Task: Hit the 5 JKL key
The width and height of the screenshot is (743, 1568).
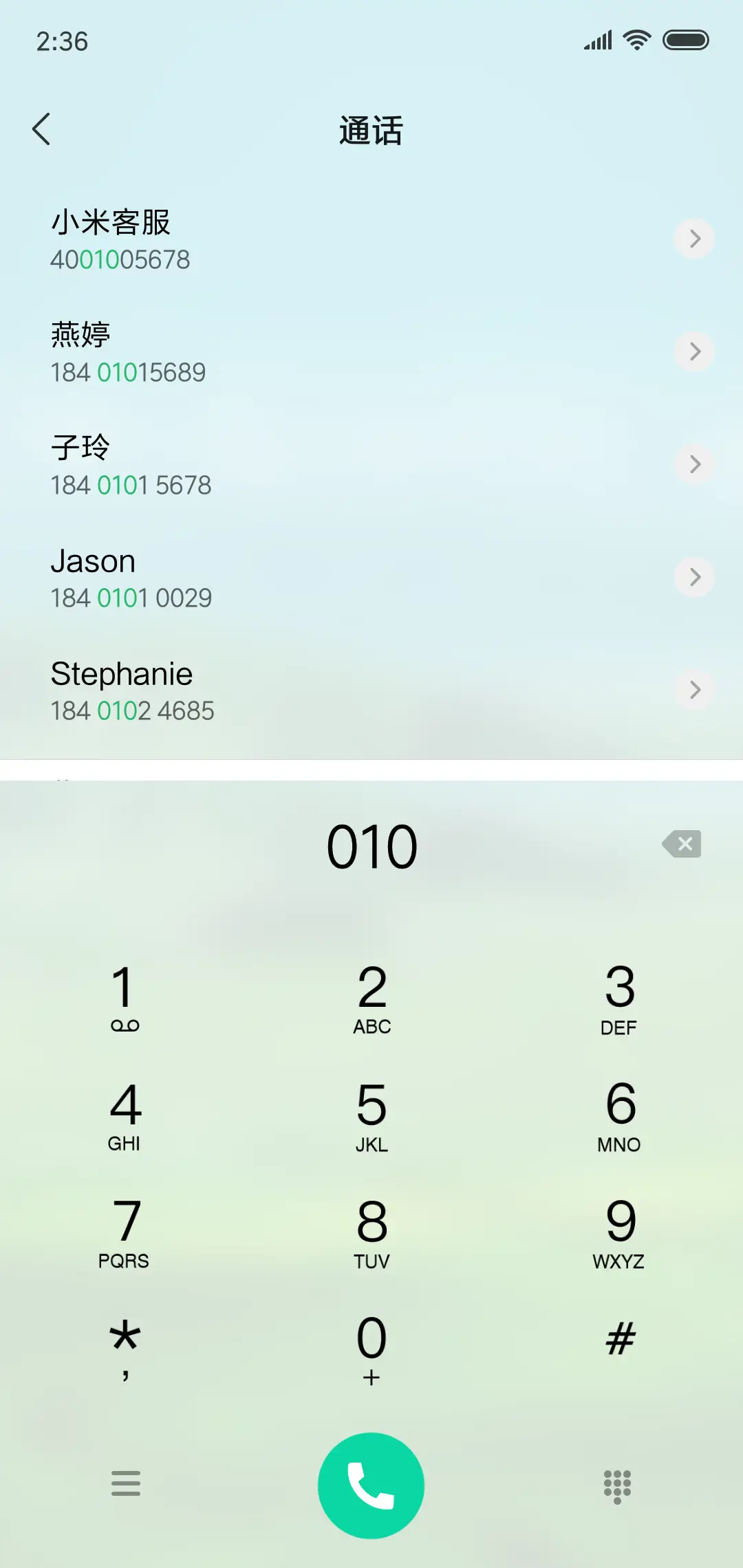Action: [x=371, y=1115]
